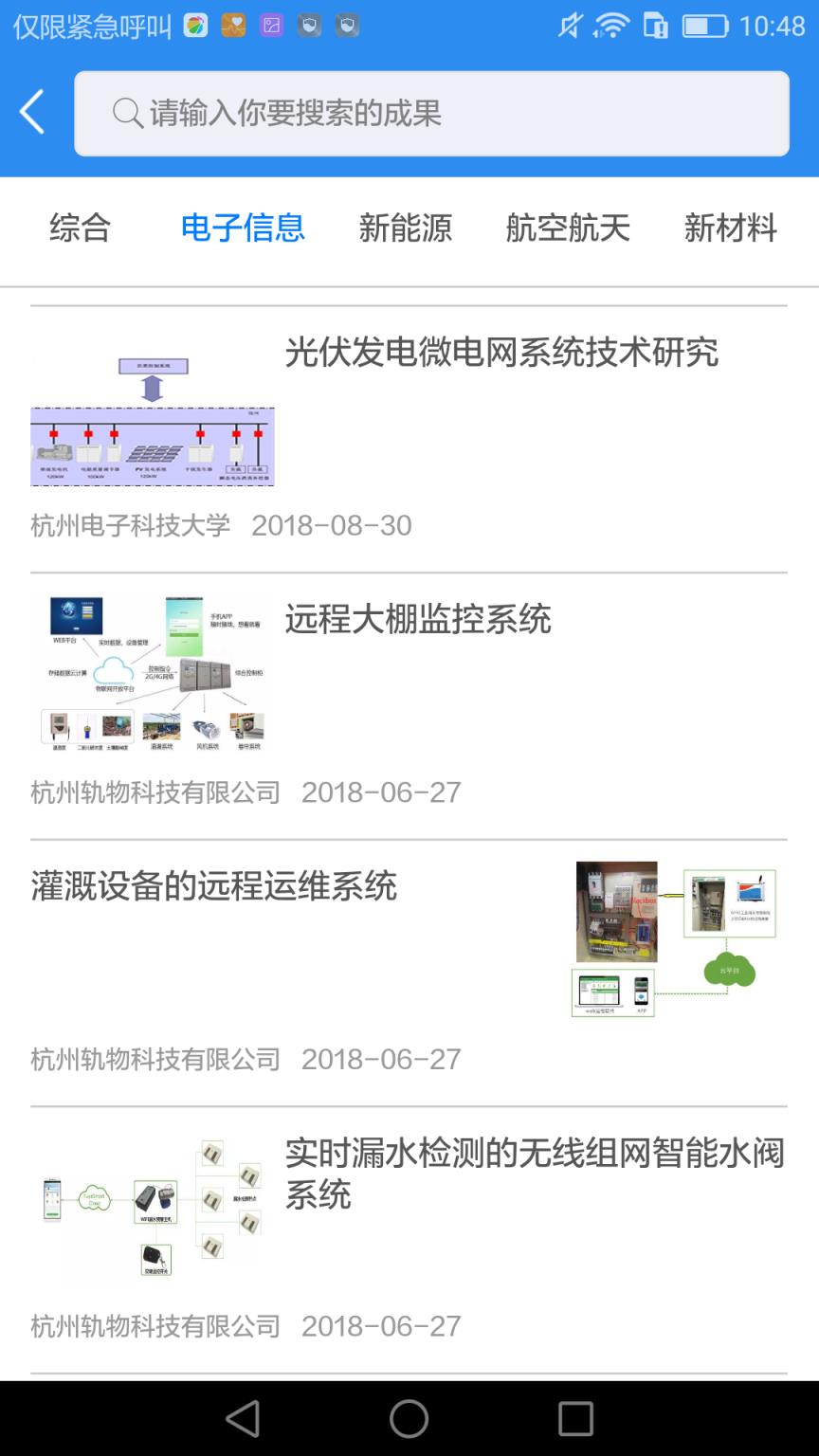The height and width of the screenshot is (1456, 819).
Task: Open recent apps with square navigation button
Action: [573, 1419]
